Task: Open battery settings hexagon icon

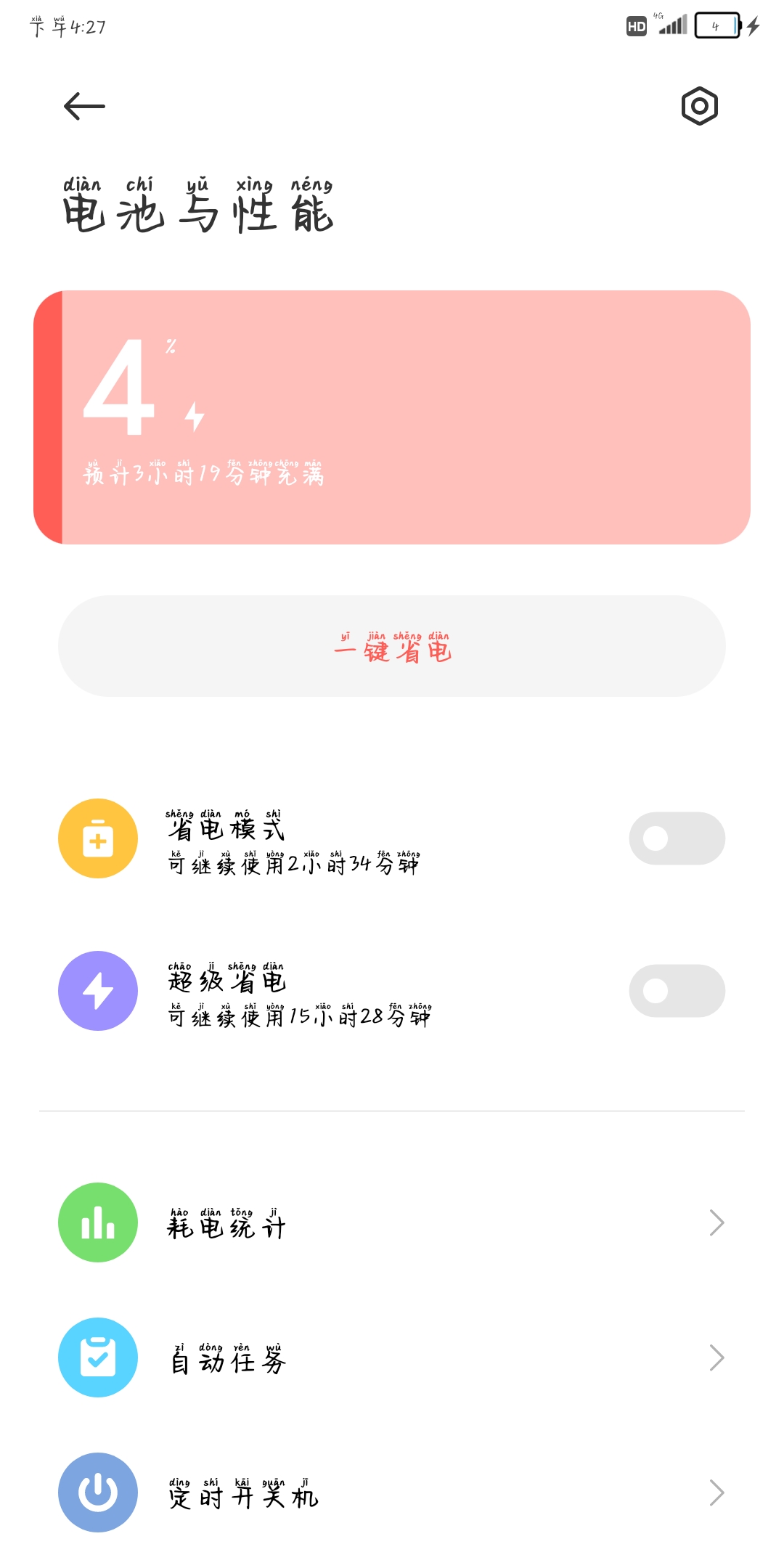Action: tap(699, 107)
